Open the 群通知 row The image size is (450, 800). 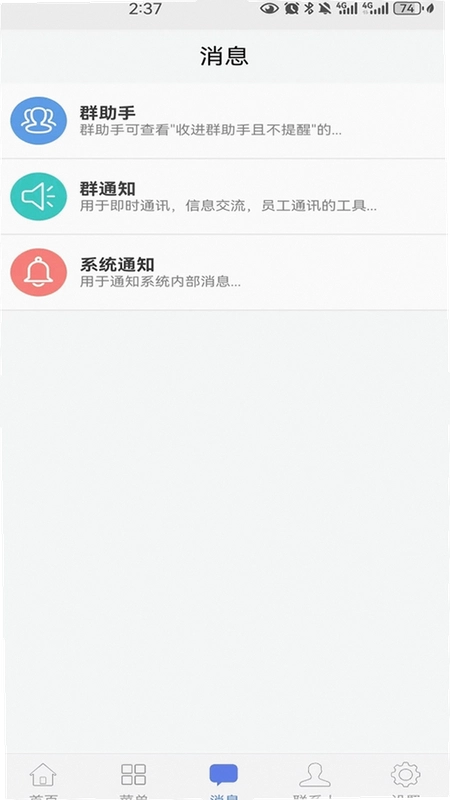tap(225, 196)
